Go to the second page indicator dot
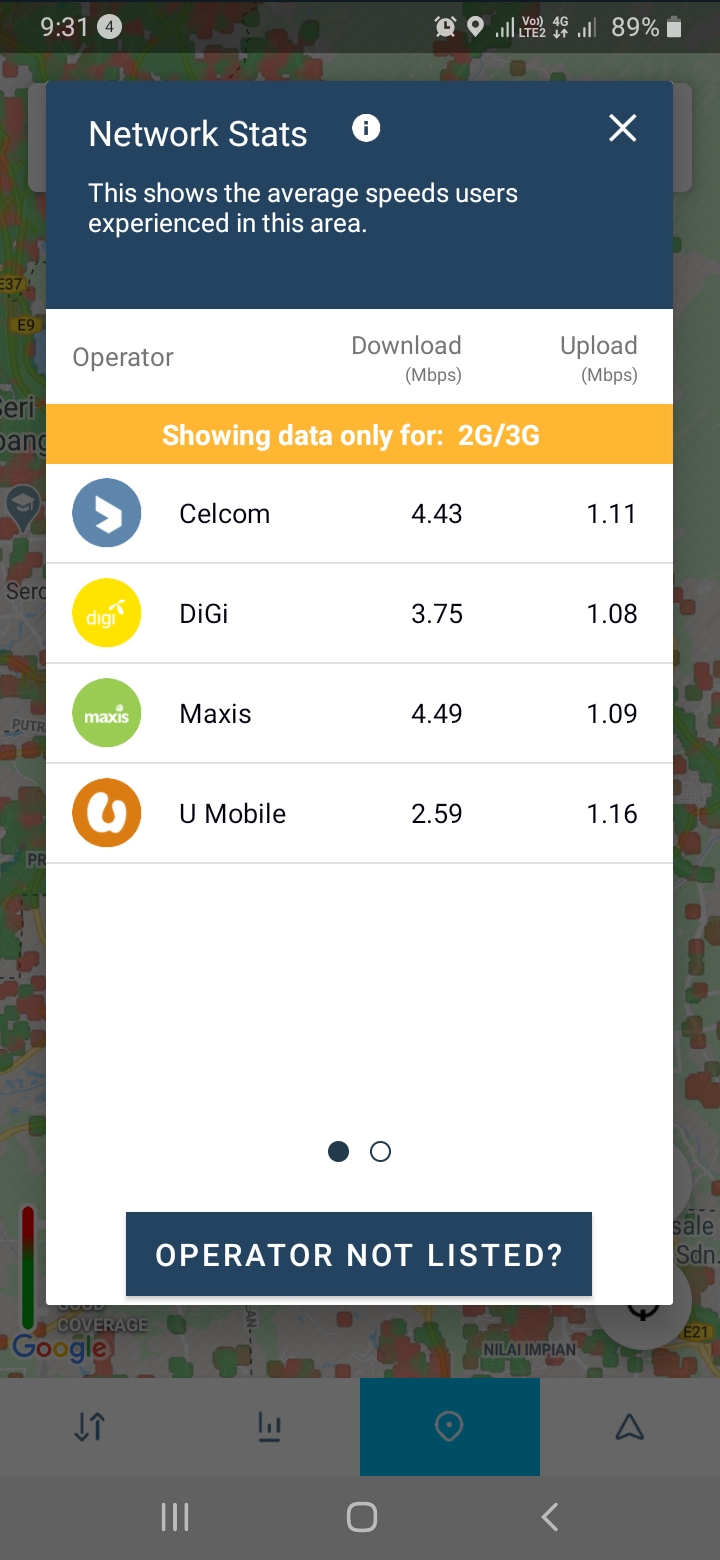 point(380,1152)
